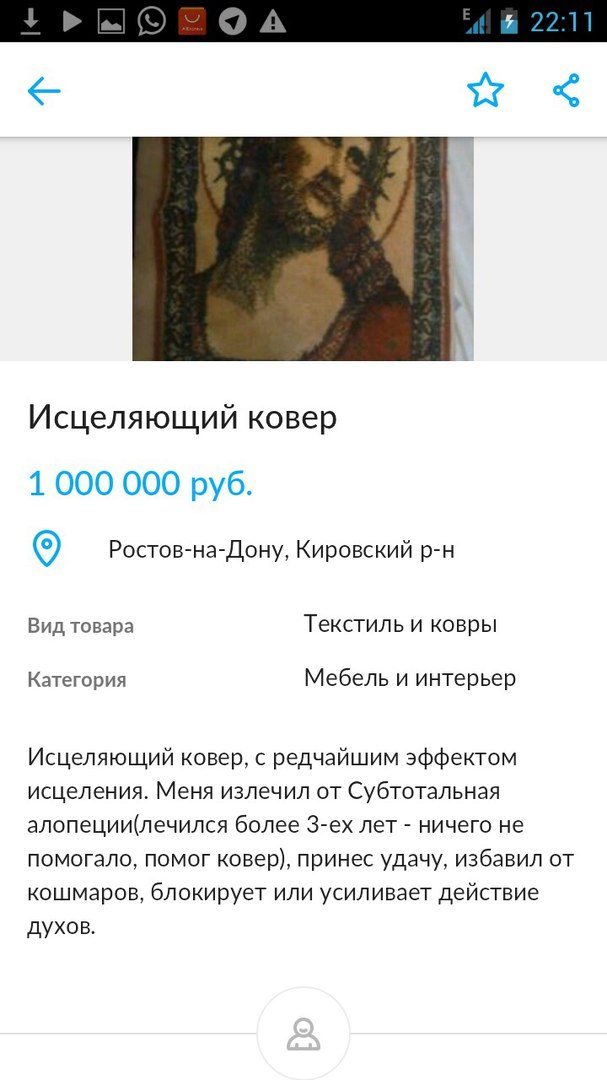Screen dimensions: 607x1080
Task: Go back using the arrow icon
Action: [x=44, y=91]
